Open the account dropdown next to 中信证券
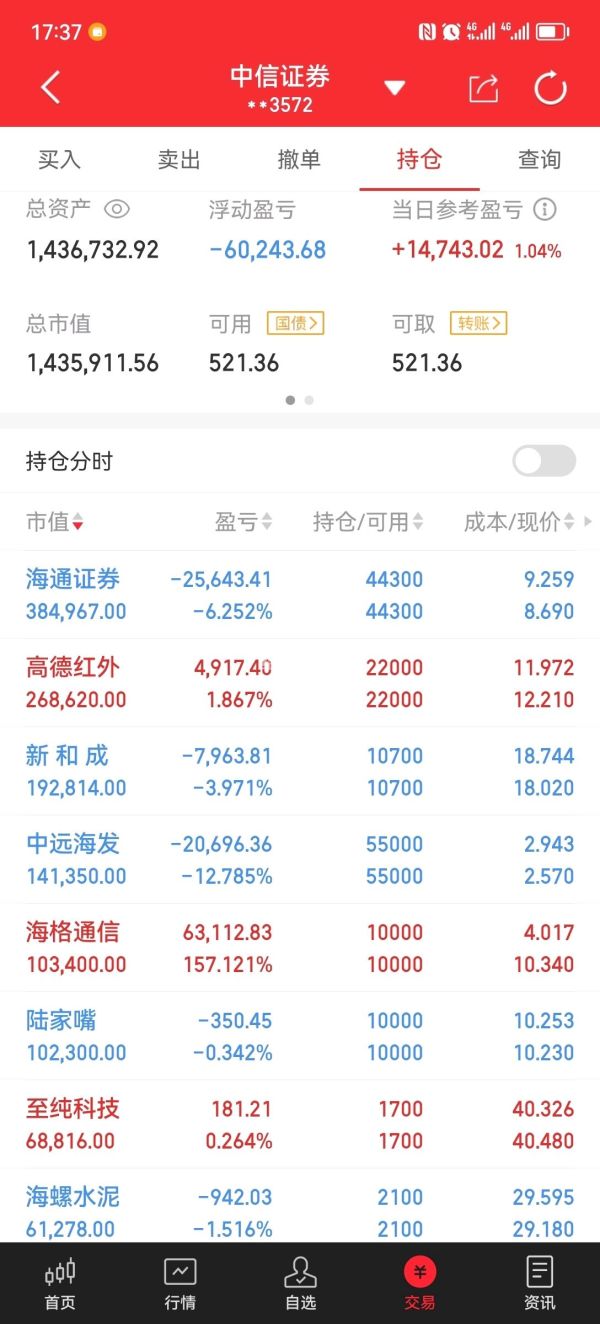 (395, 88)
